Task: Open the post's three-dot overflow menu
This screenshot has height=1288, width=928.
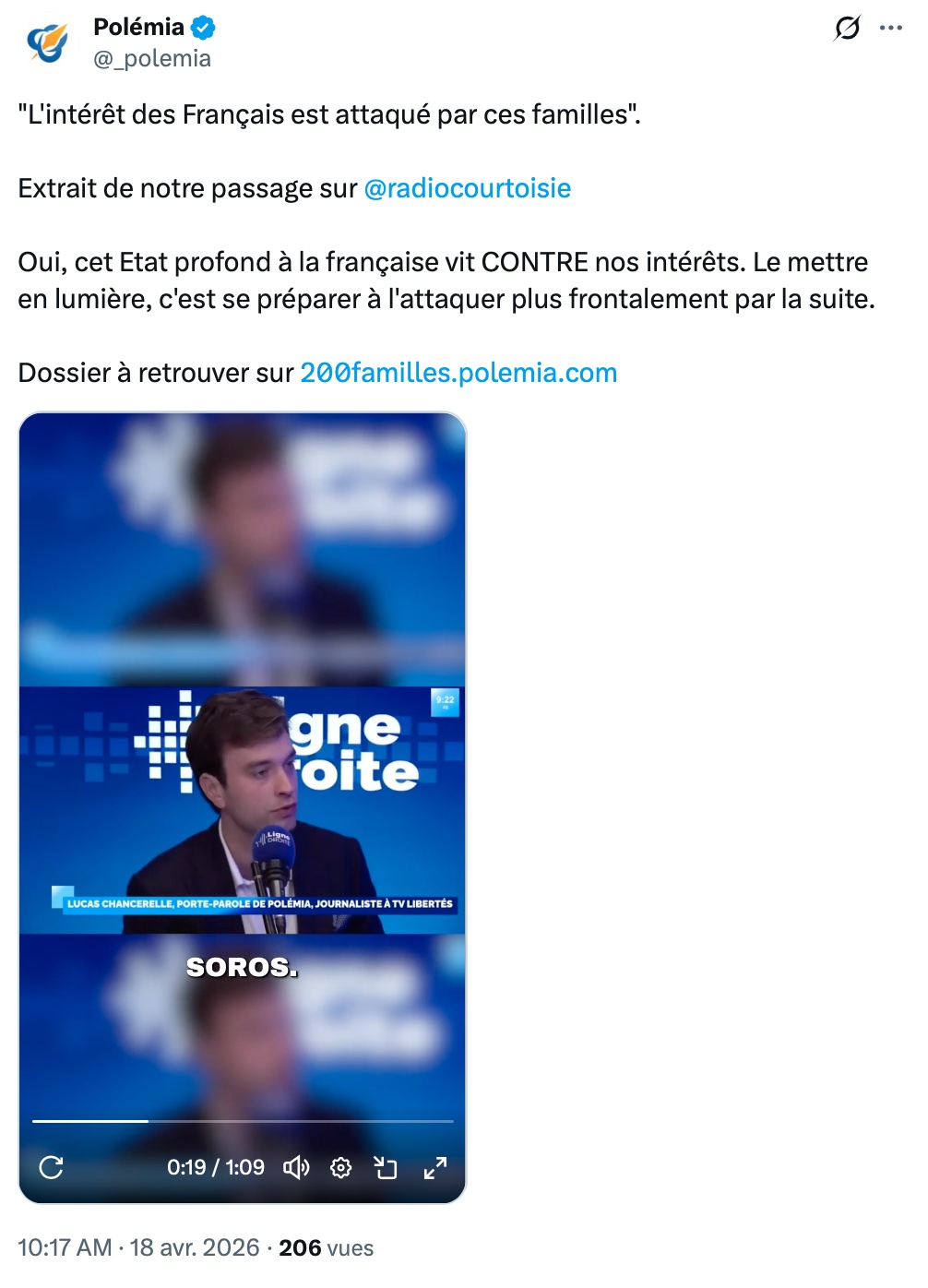Action: click(891, 28)
